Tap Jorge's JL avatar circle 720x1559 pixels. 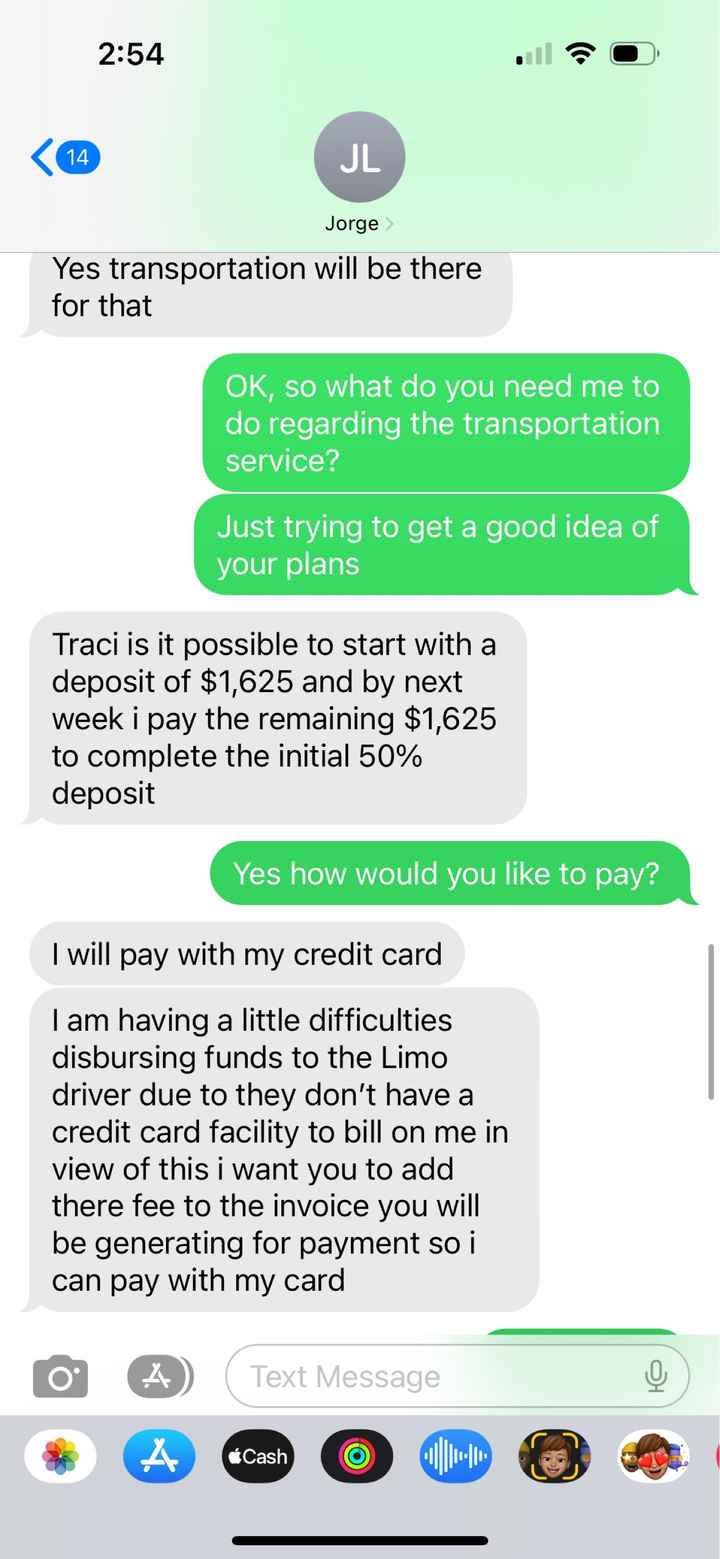click(360, 157)
